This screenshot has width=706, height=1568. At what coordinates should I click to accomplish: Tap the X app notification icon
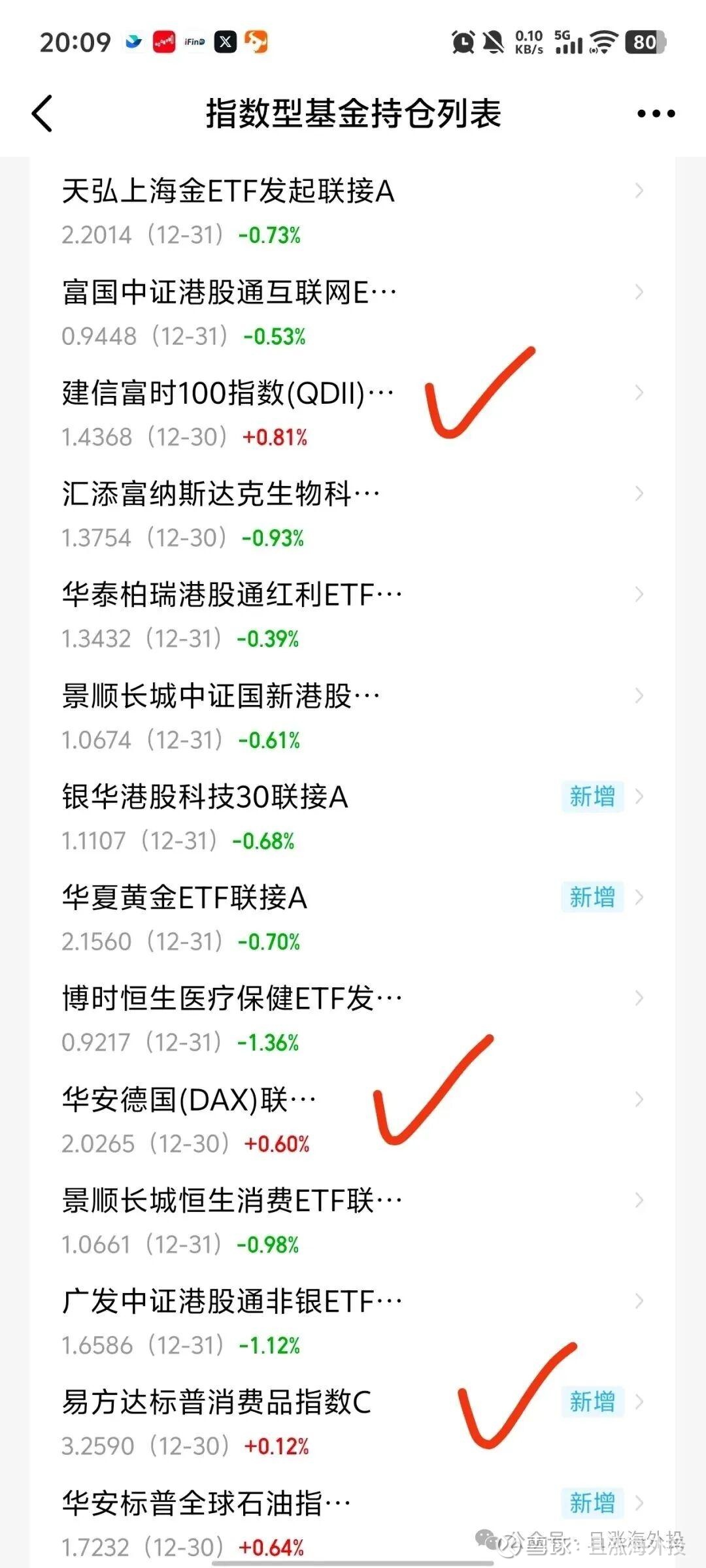click(x=227, y=41)
